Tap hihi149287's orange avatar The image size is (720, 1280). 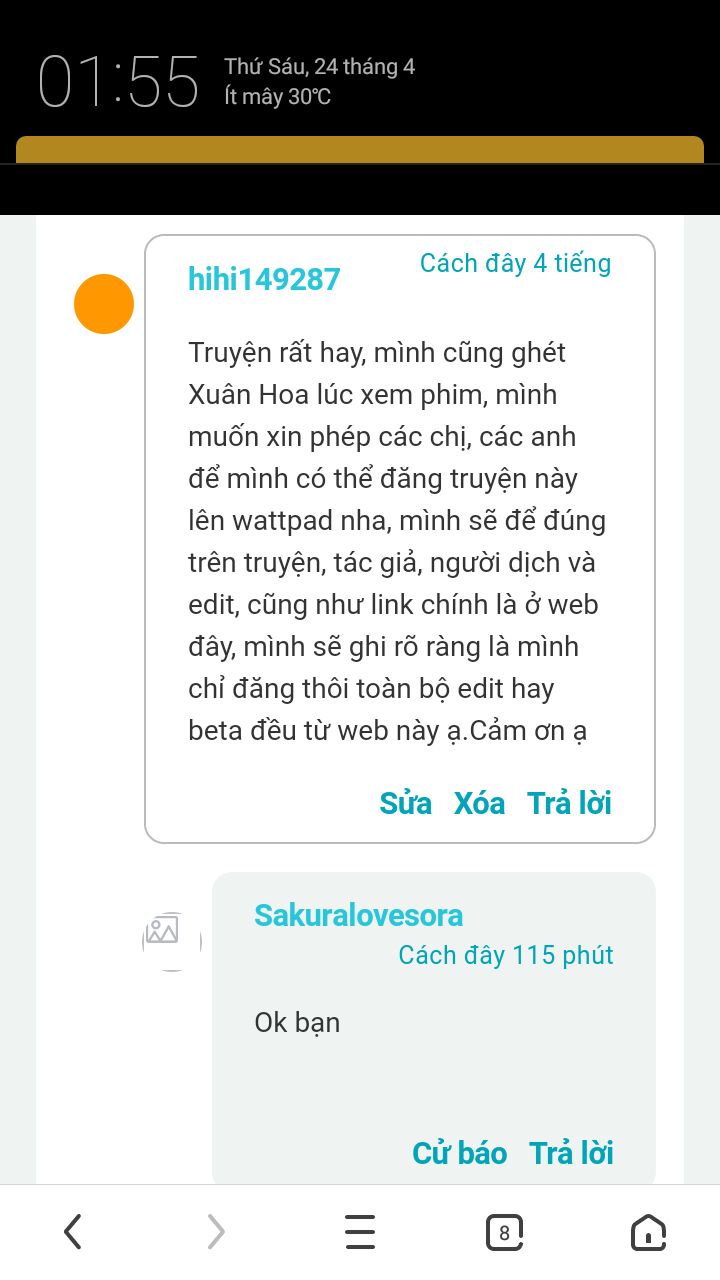coord(104,304)
